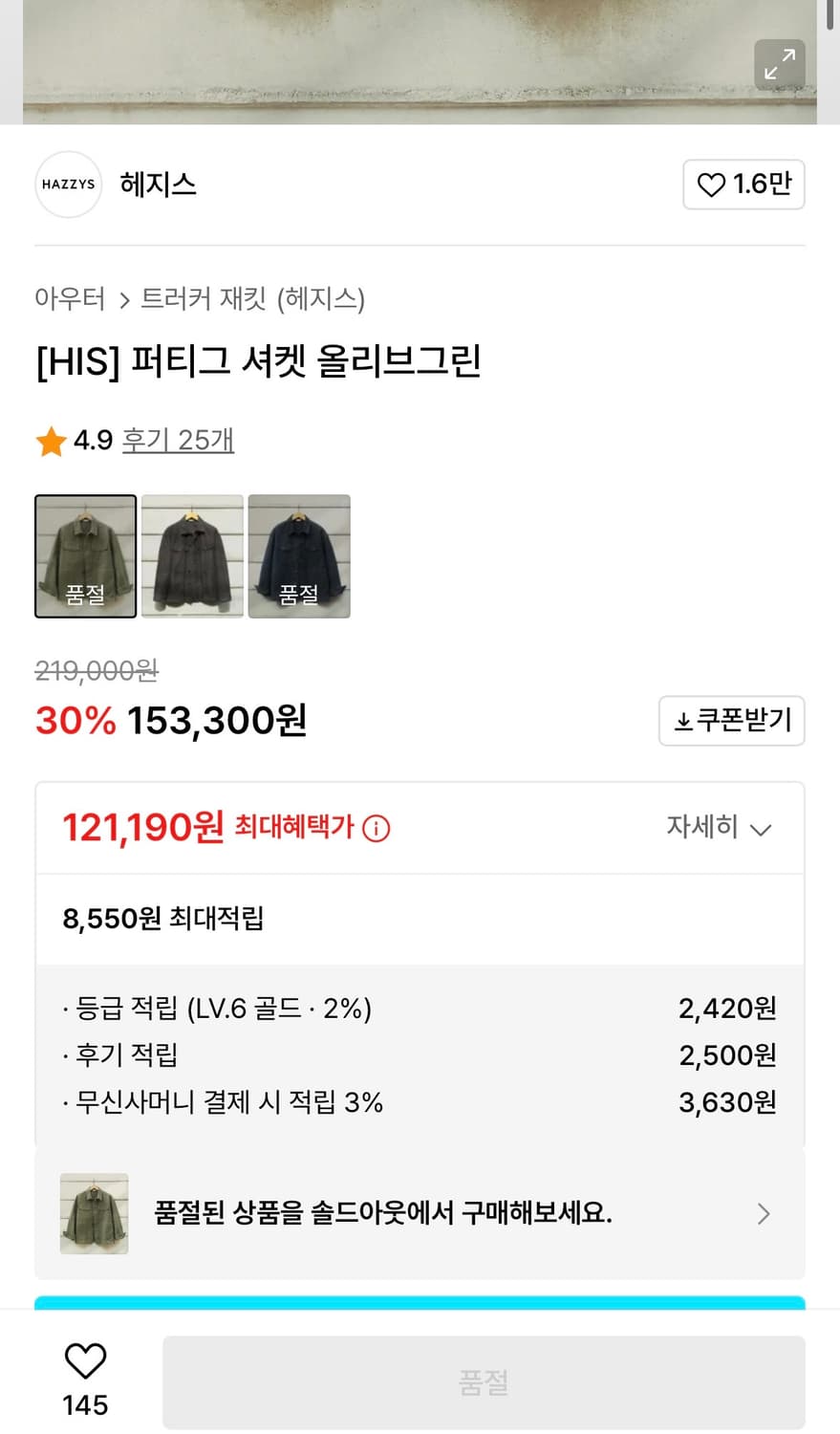Select the charcoal jacket color thumbnail
840x1434 pixels.
point(192,555)
